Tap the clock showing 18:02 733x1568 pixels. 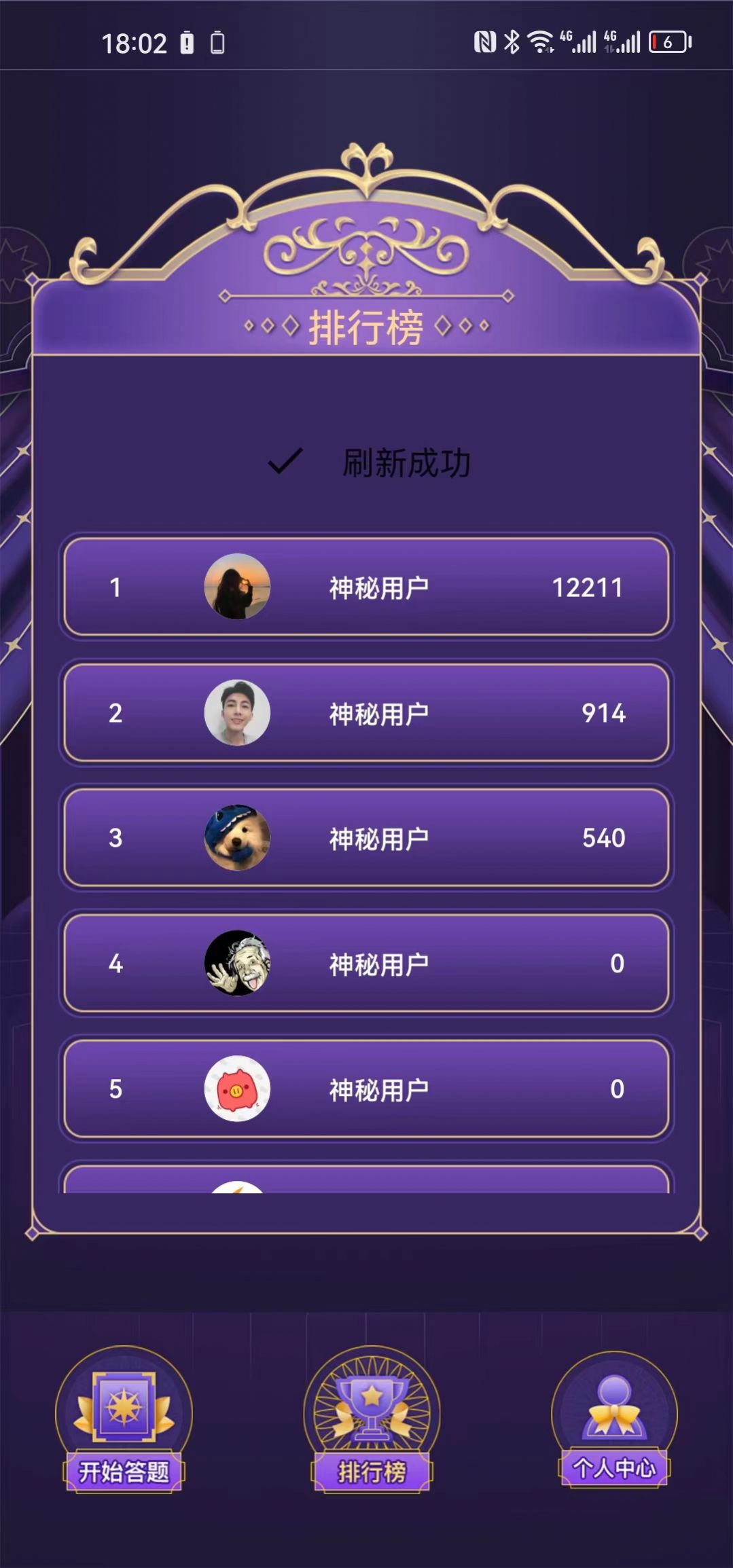136,43
